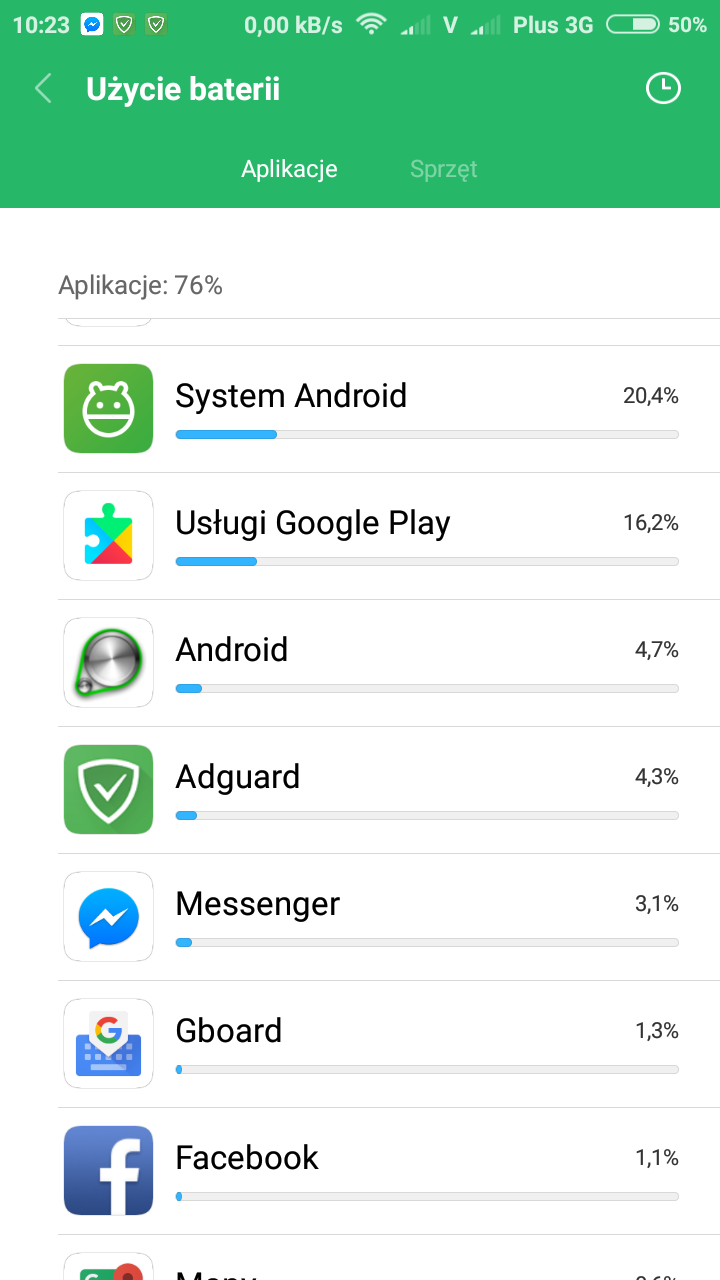The height and width of the screenshot is (1280, 720).
Task: Select the Aplikacje tab
Action: pyautogui.click(x=289, y=169)
